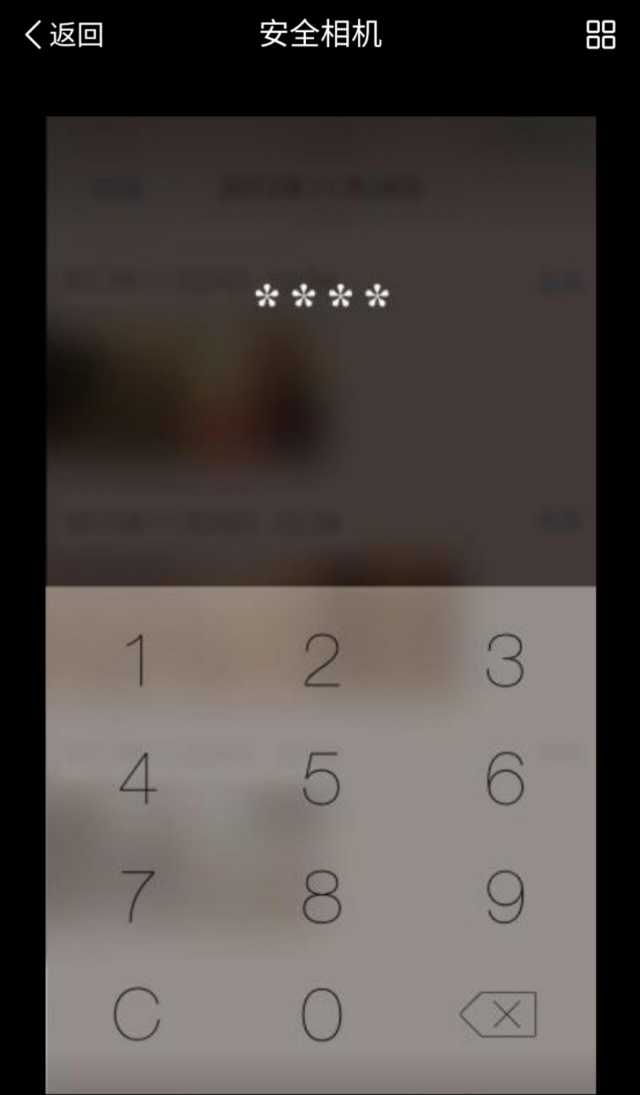Enter digit 0 on the keypad
The width and height of the screenshot is (640, 1095).
click(321, 1014)
